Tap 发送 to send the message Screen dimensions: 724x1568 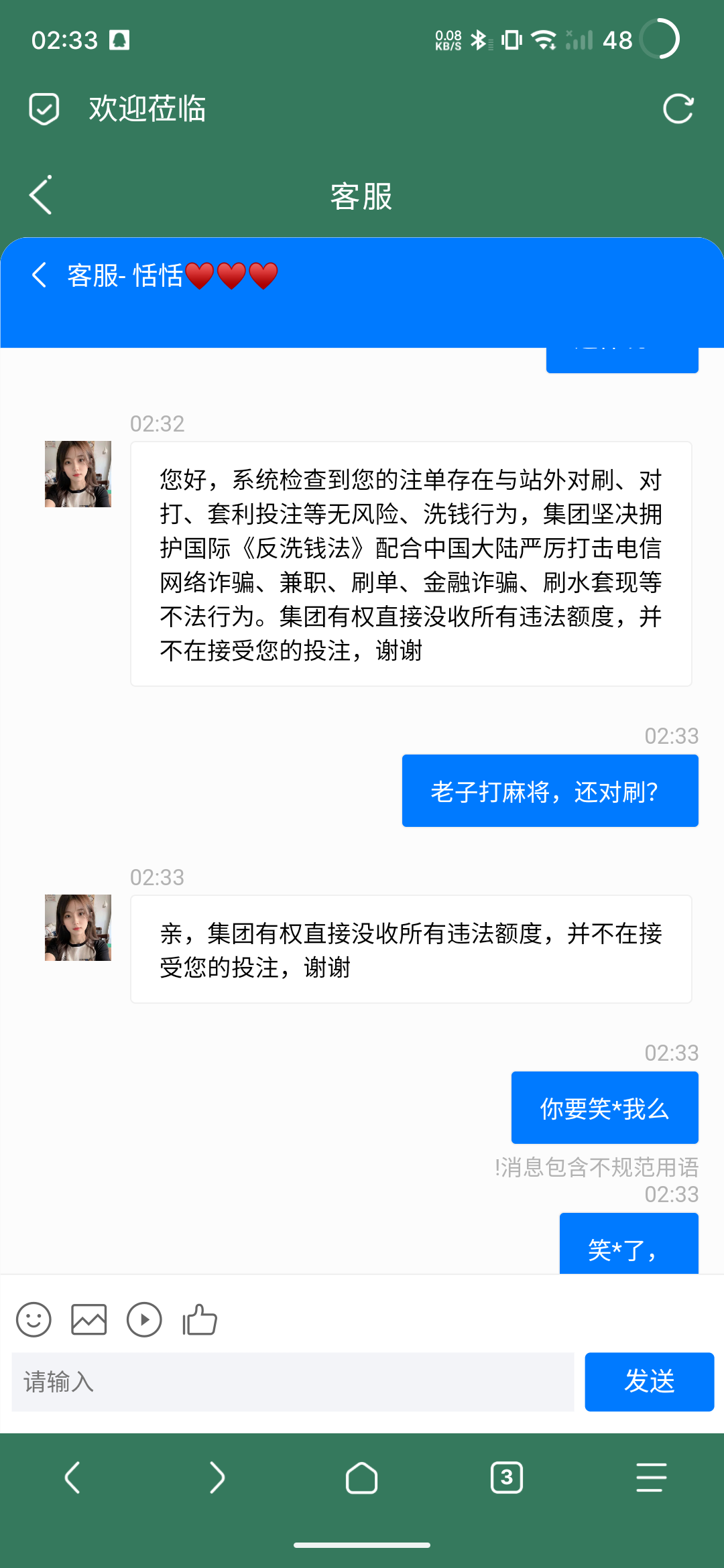click(x=648, y=1382)
